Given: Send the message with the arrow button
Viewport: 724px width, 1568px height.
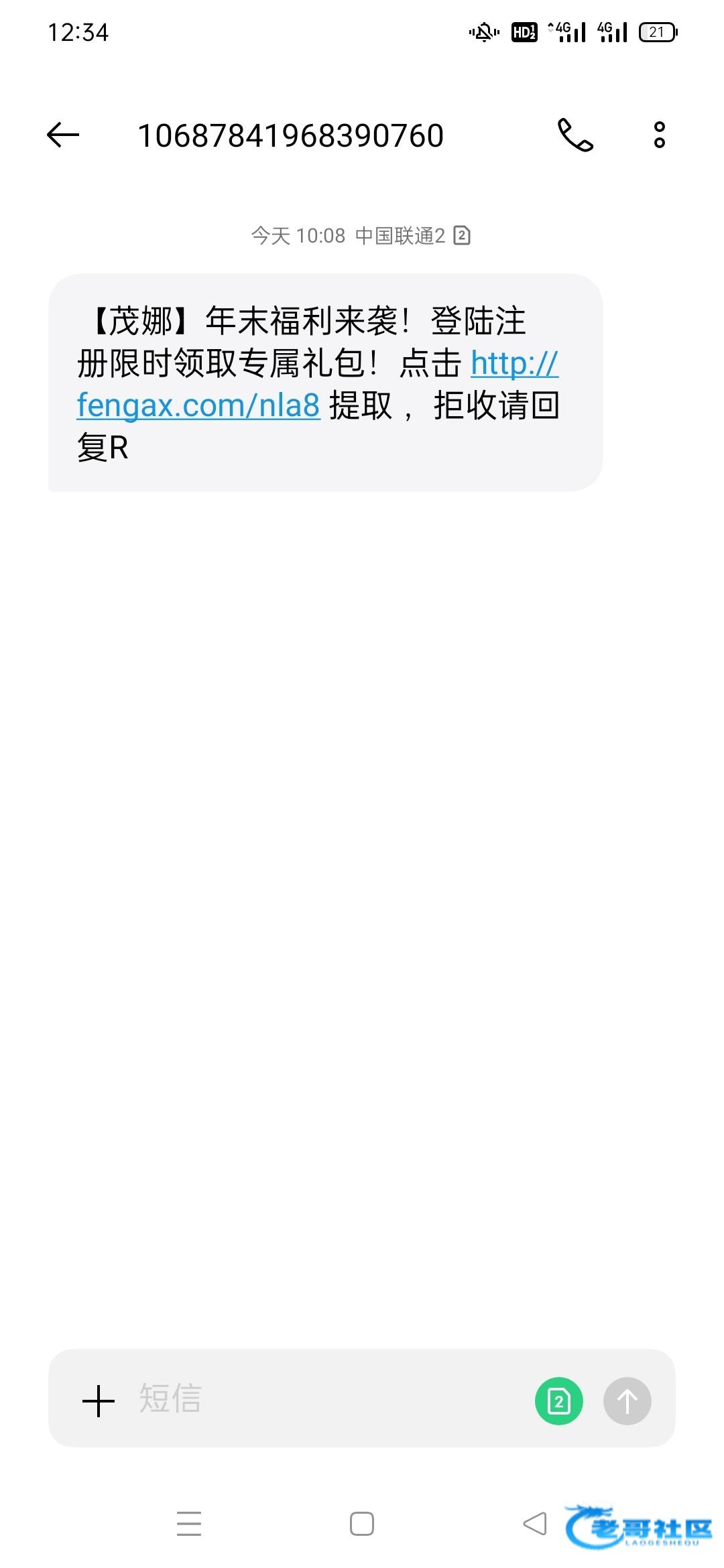Looking at the screenshot, I should coord(627,1401).
